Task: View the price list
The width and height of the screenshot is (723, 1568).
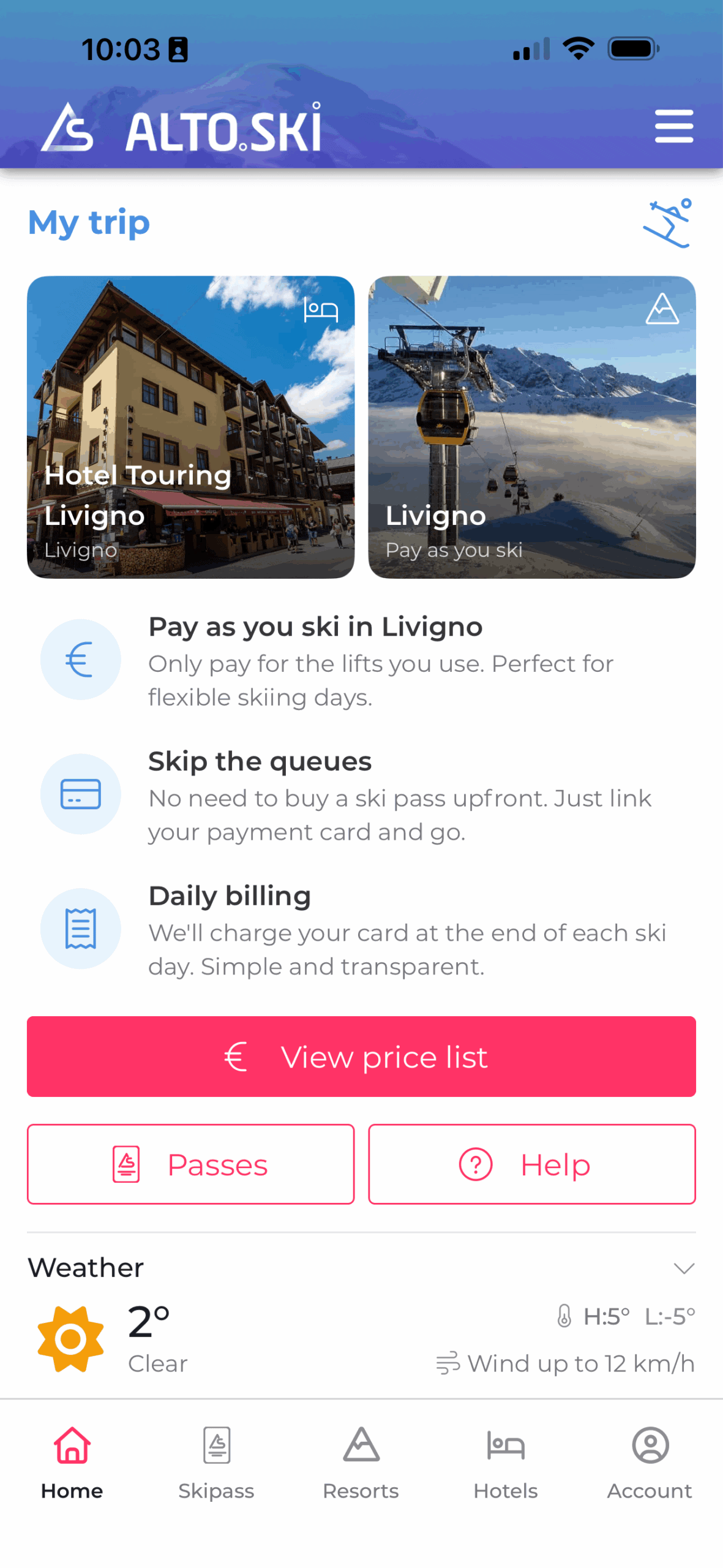Action: click(x=361, y=1056)
